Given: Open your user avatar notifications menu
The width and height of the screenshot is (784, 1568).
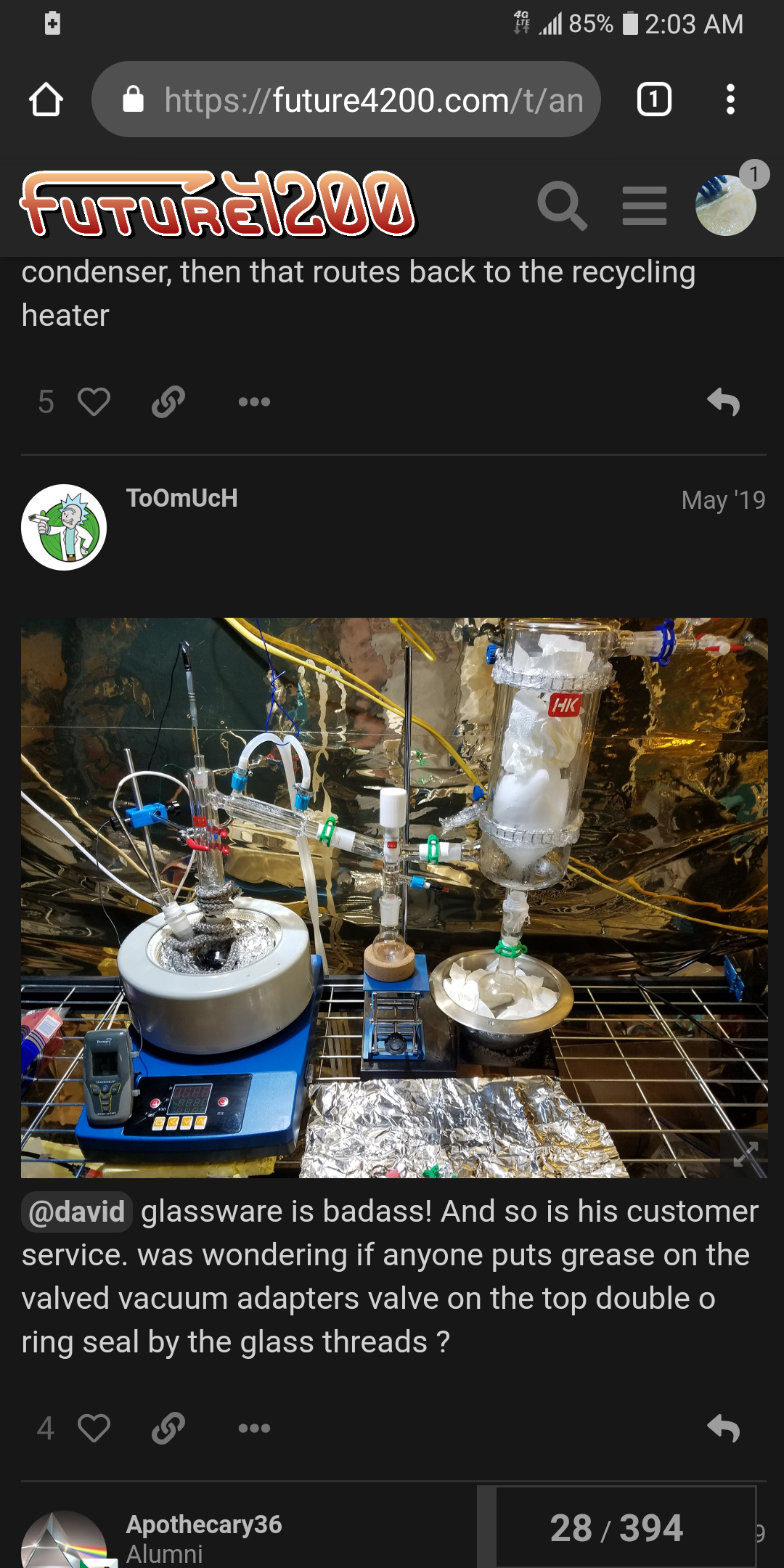Looking at the screenshot, I should 726,205.
